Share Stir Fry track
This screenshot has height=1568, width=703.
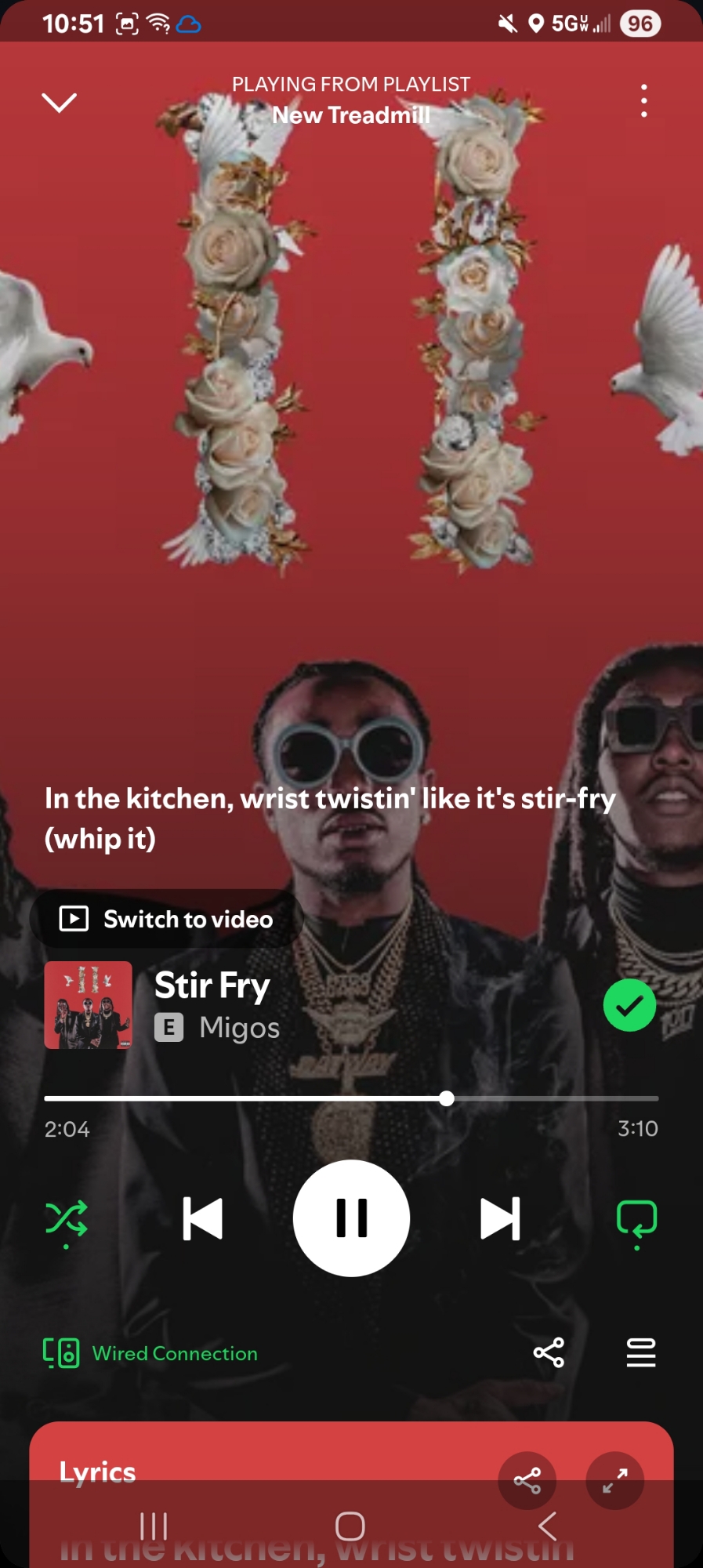549,1352
